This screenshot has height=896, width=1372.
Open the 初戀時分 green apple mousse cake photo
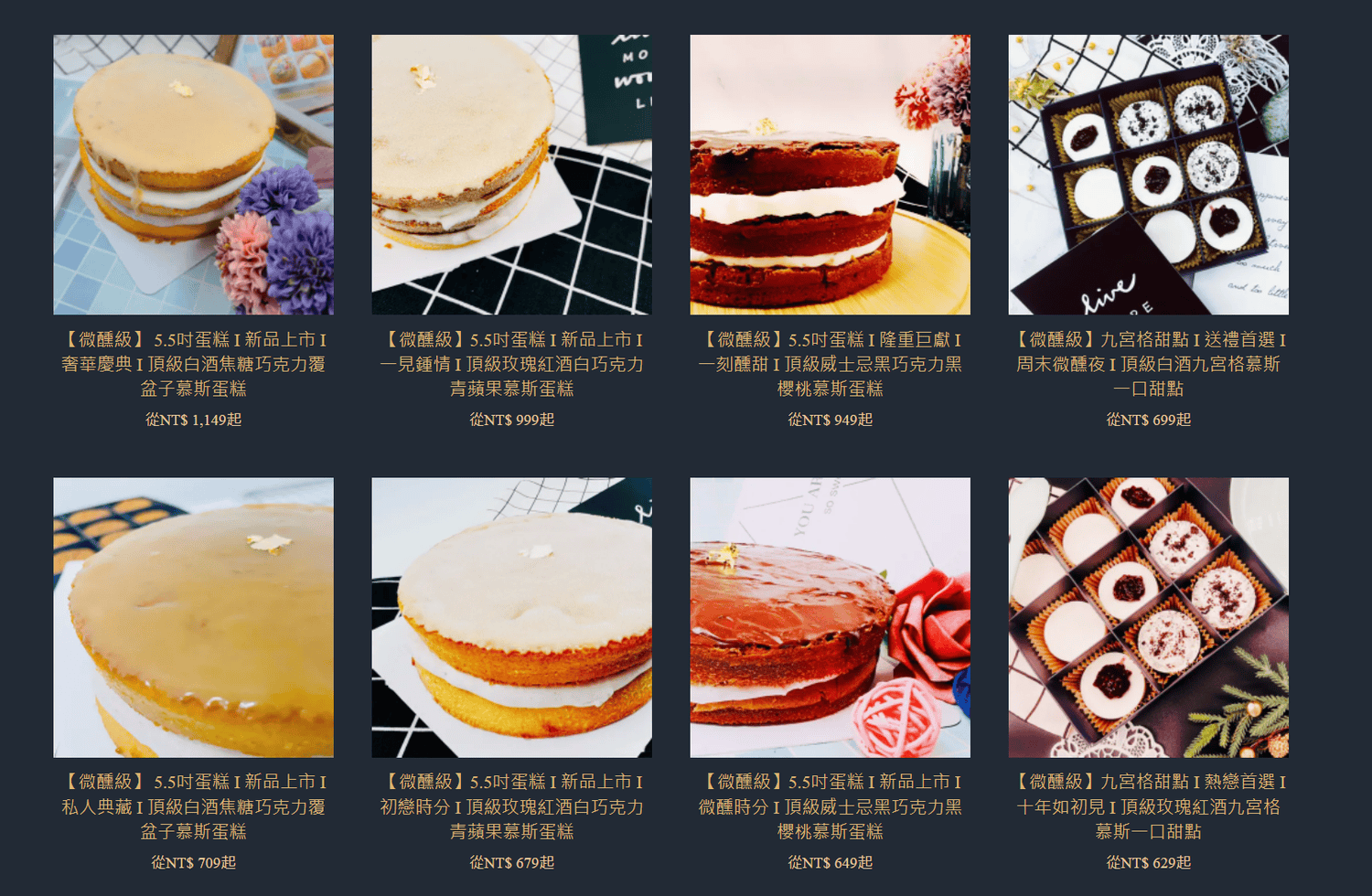511,617
